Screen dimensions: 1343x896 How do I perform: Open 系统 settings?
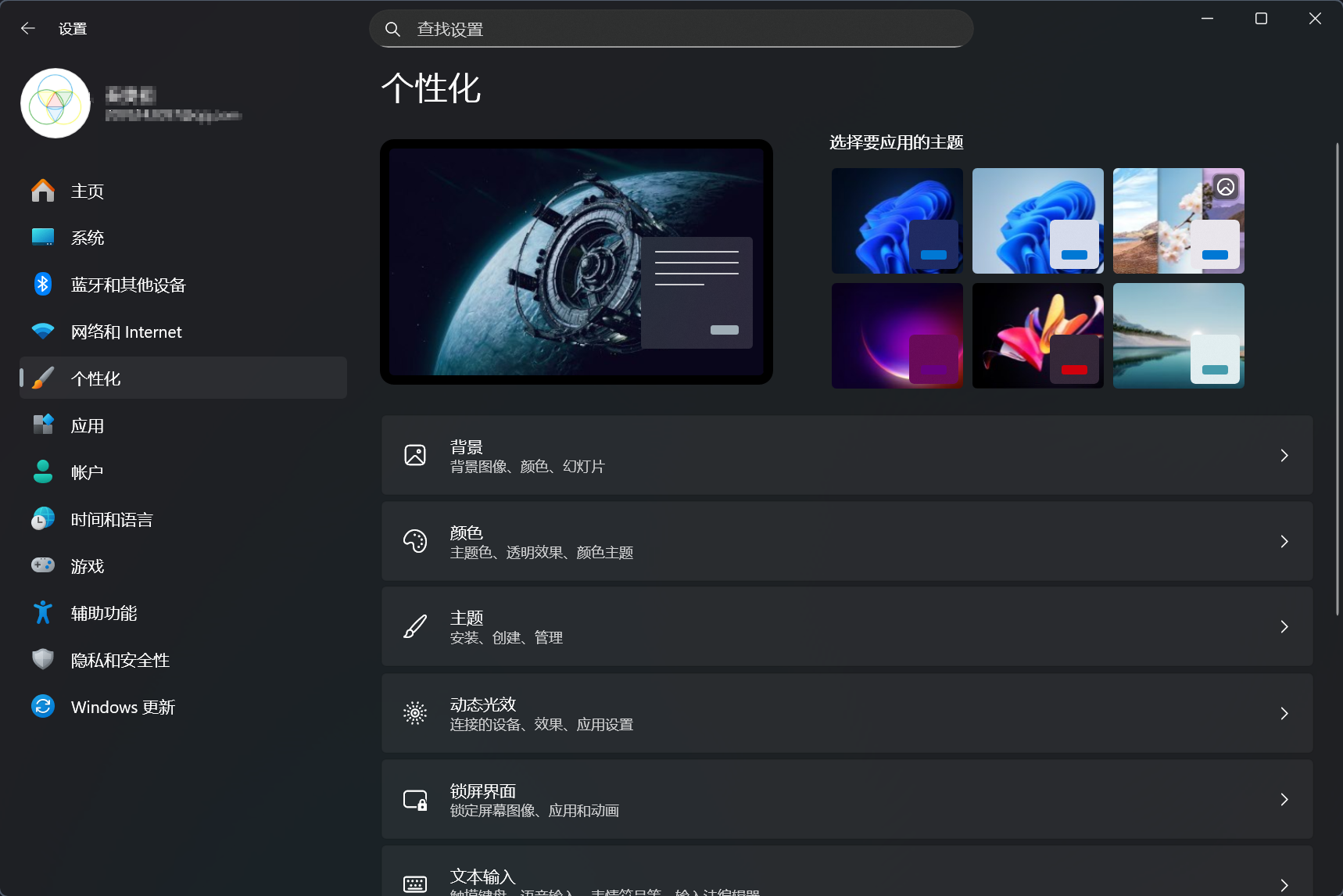pos(88,238)
